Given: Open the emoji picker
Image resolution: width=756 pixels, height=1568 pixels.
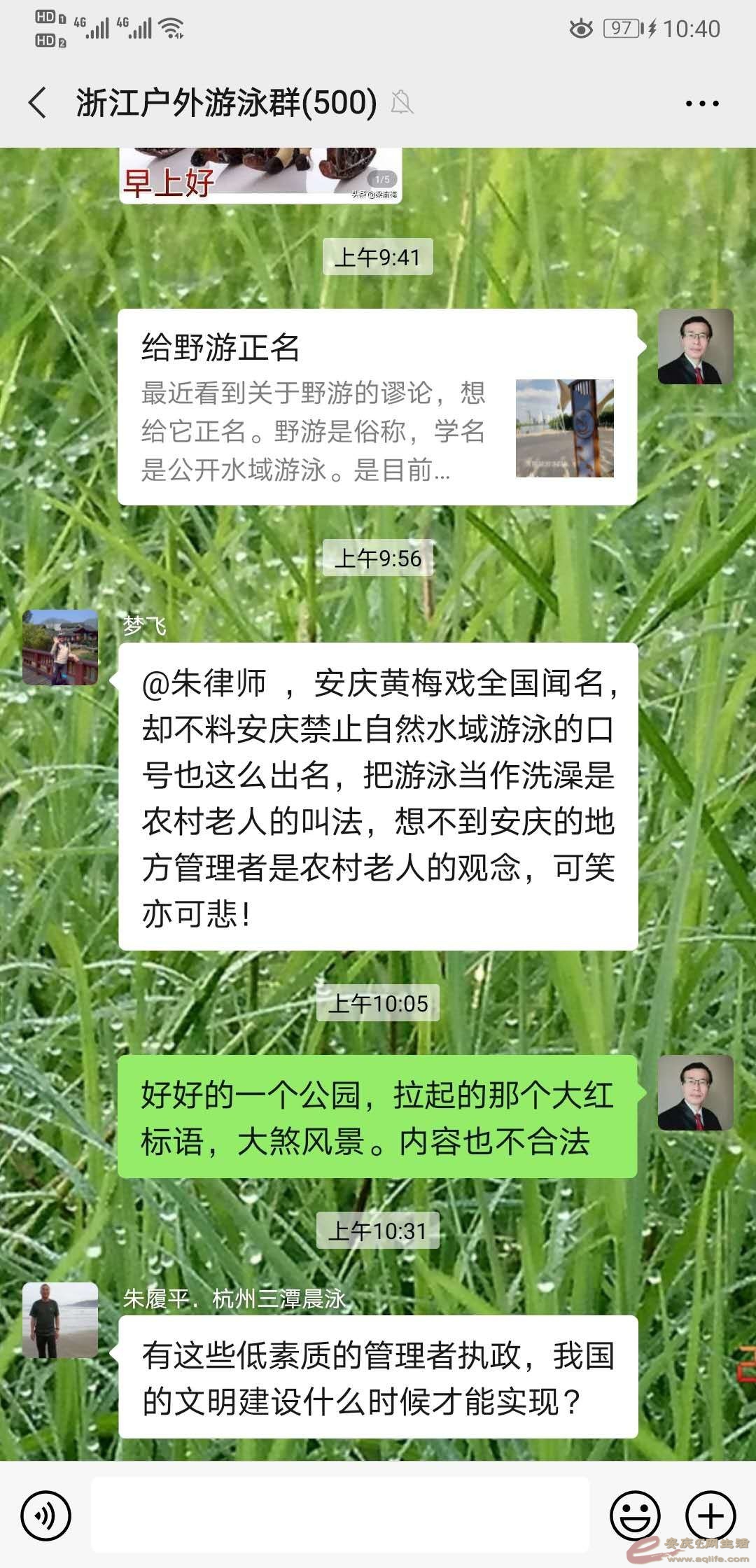Looking at the screenshot, I should (635, 1516).
